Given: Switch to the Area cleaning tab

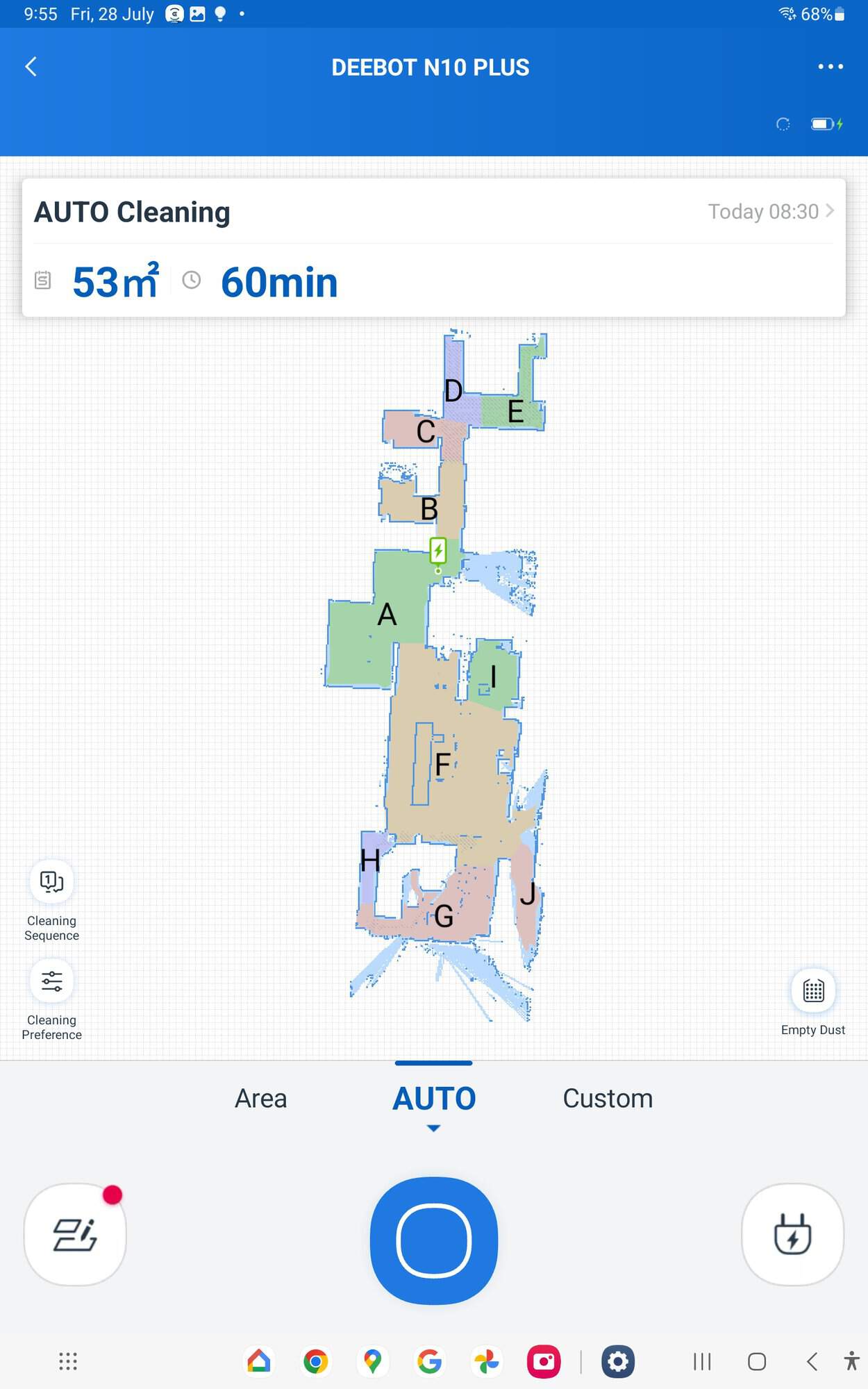Looking at the screenshot, I should pyautogui.click(x=260, y=1099).
